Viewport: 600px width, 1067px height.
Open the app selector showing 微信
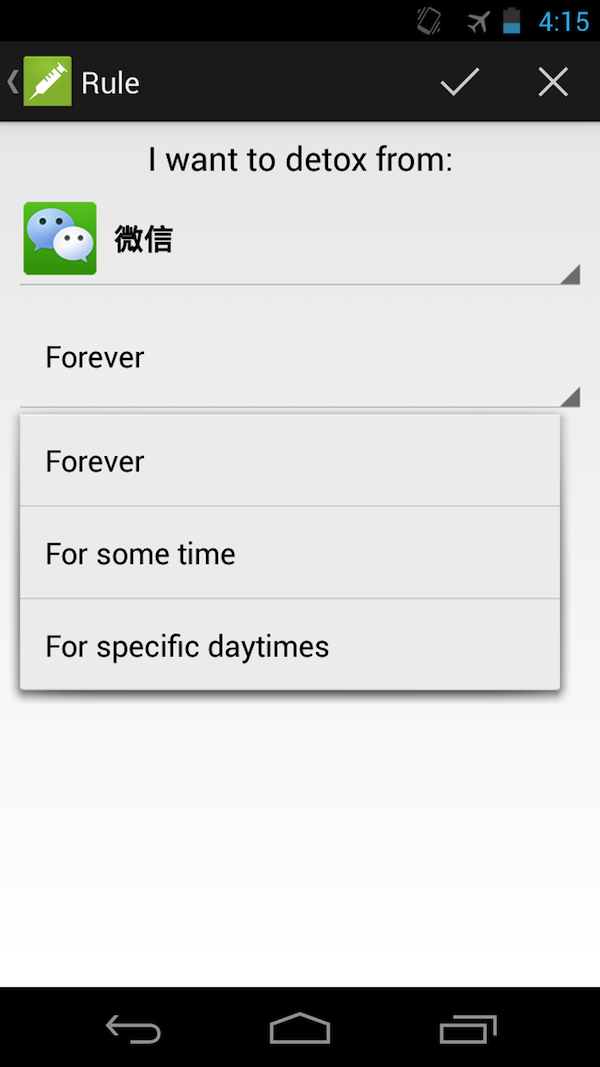pos(300,240)
